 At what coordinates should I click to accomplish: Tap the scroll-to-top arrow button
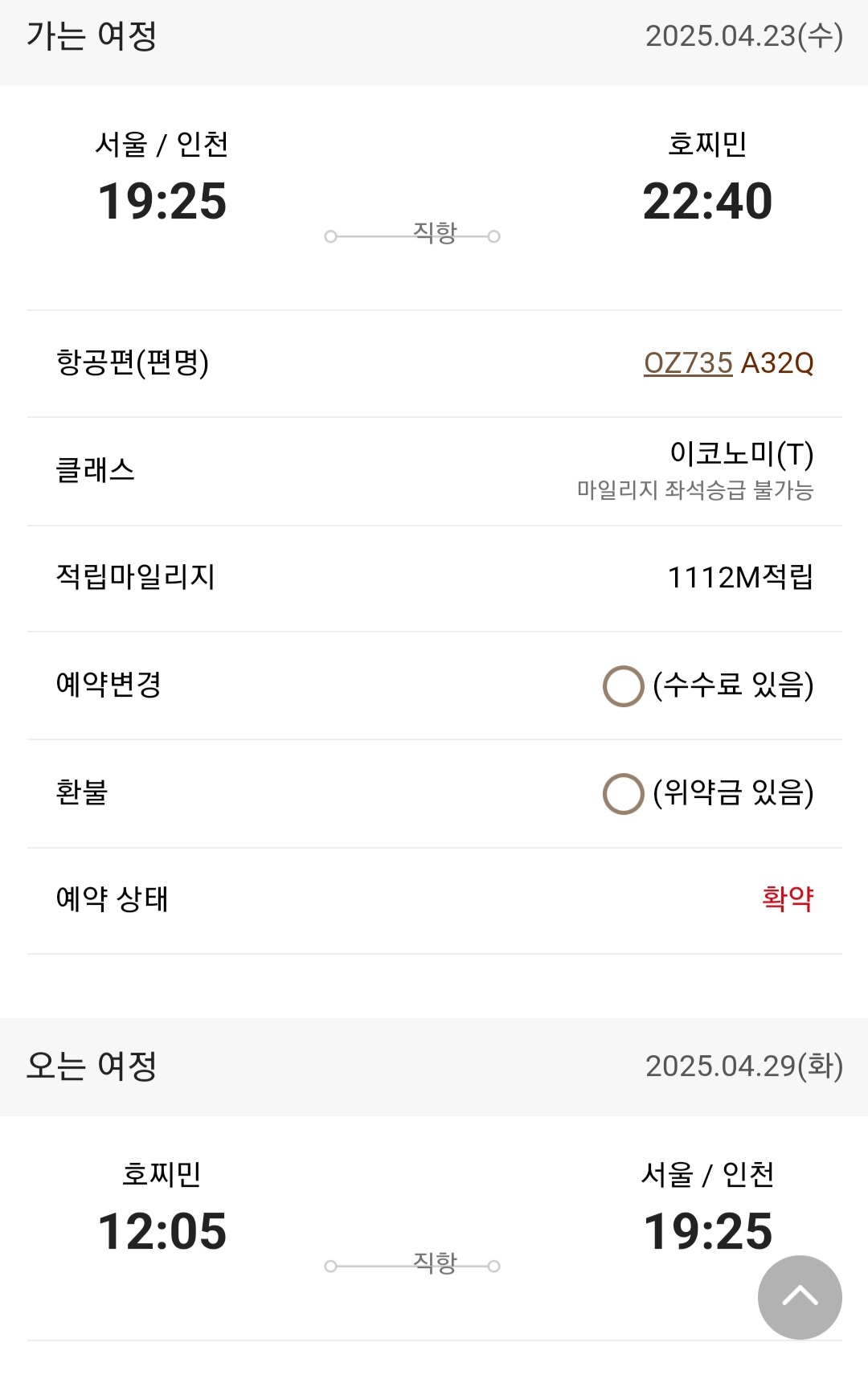coord(799,1296)
